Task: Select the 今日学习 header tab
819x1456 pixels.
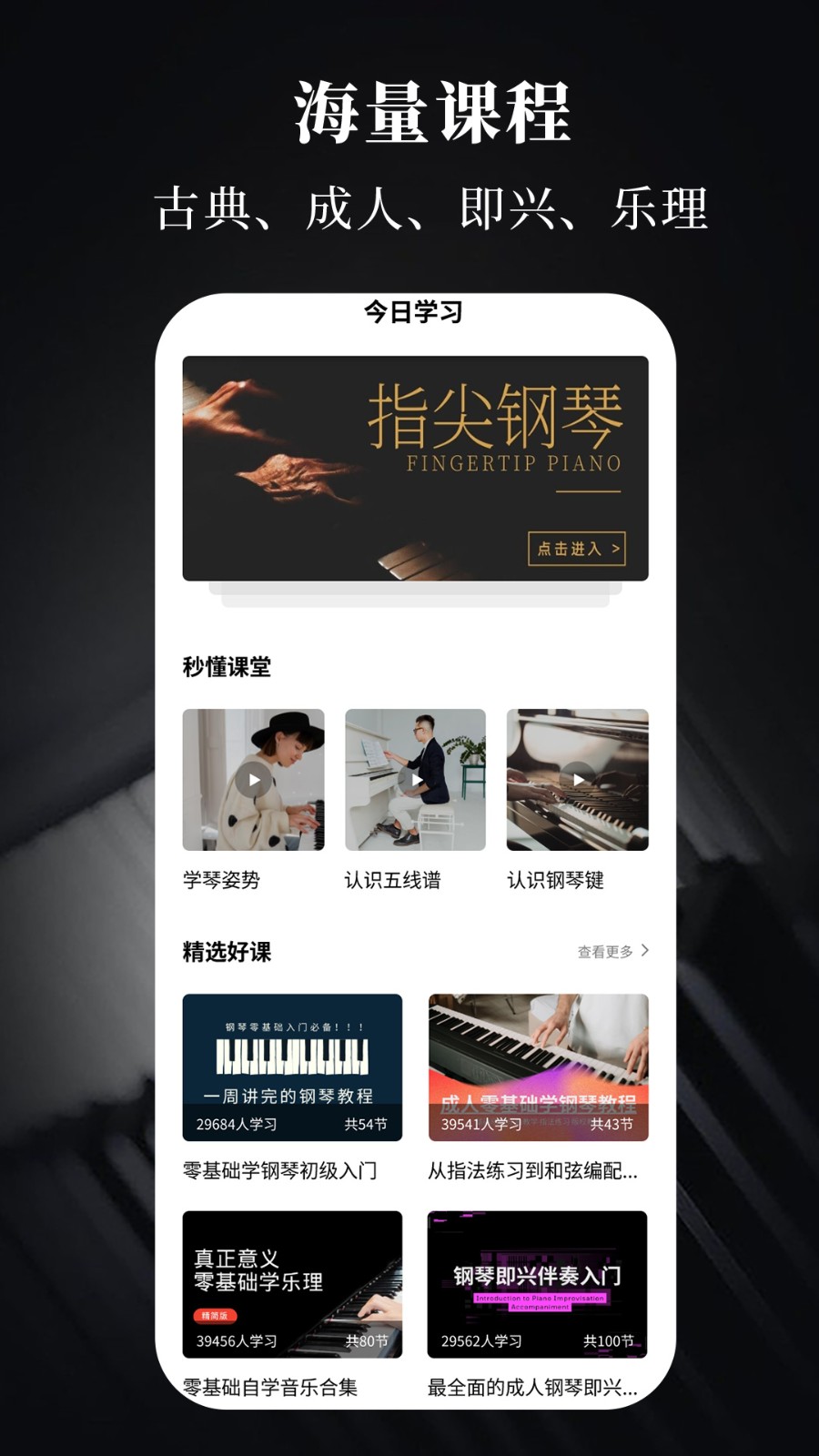Action: click(411, 310)
